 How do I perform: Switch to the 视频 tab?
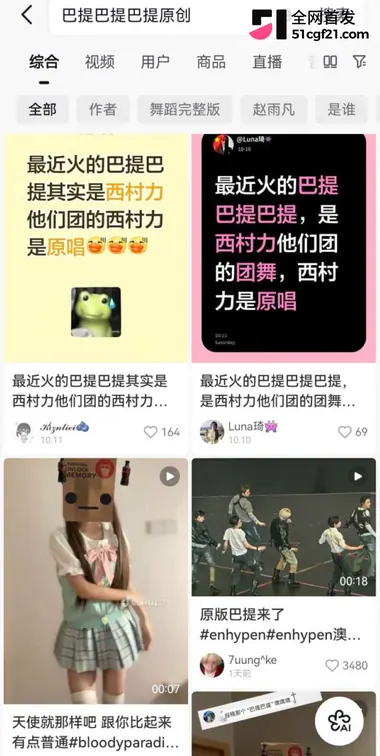coord(100,62)
